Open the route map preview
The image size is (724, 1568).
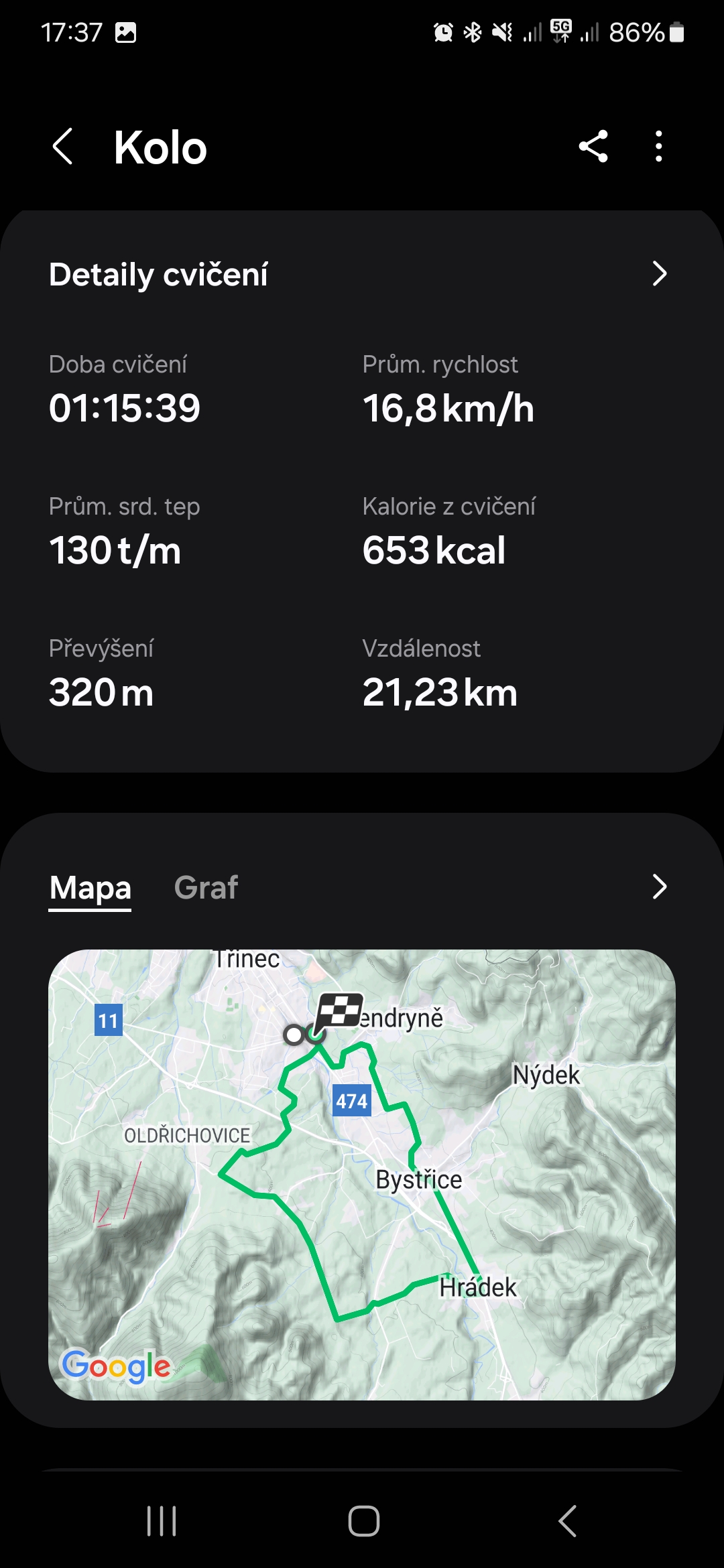point(362,1174)
